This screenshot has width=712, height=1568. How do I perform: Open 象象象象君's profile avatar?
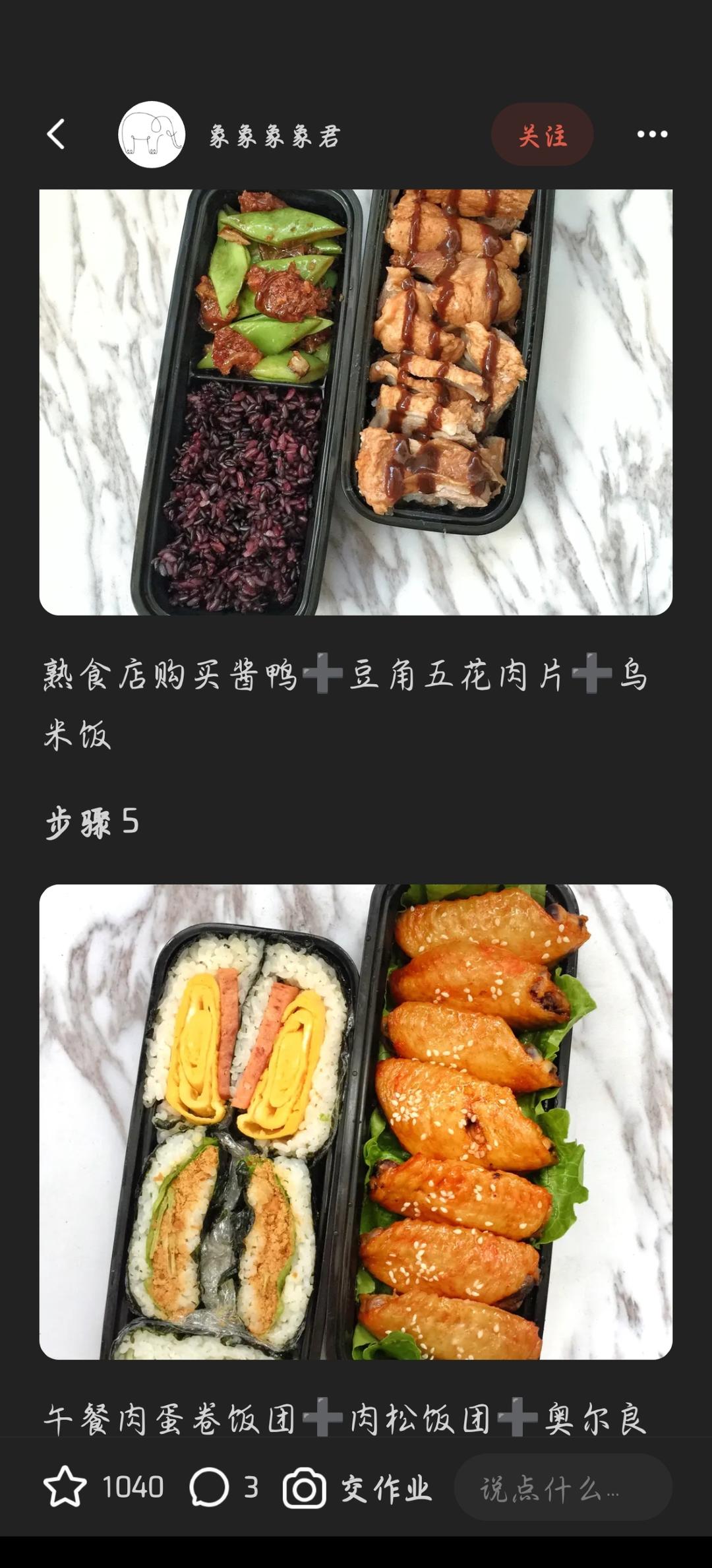152,135
